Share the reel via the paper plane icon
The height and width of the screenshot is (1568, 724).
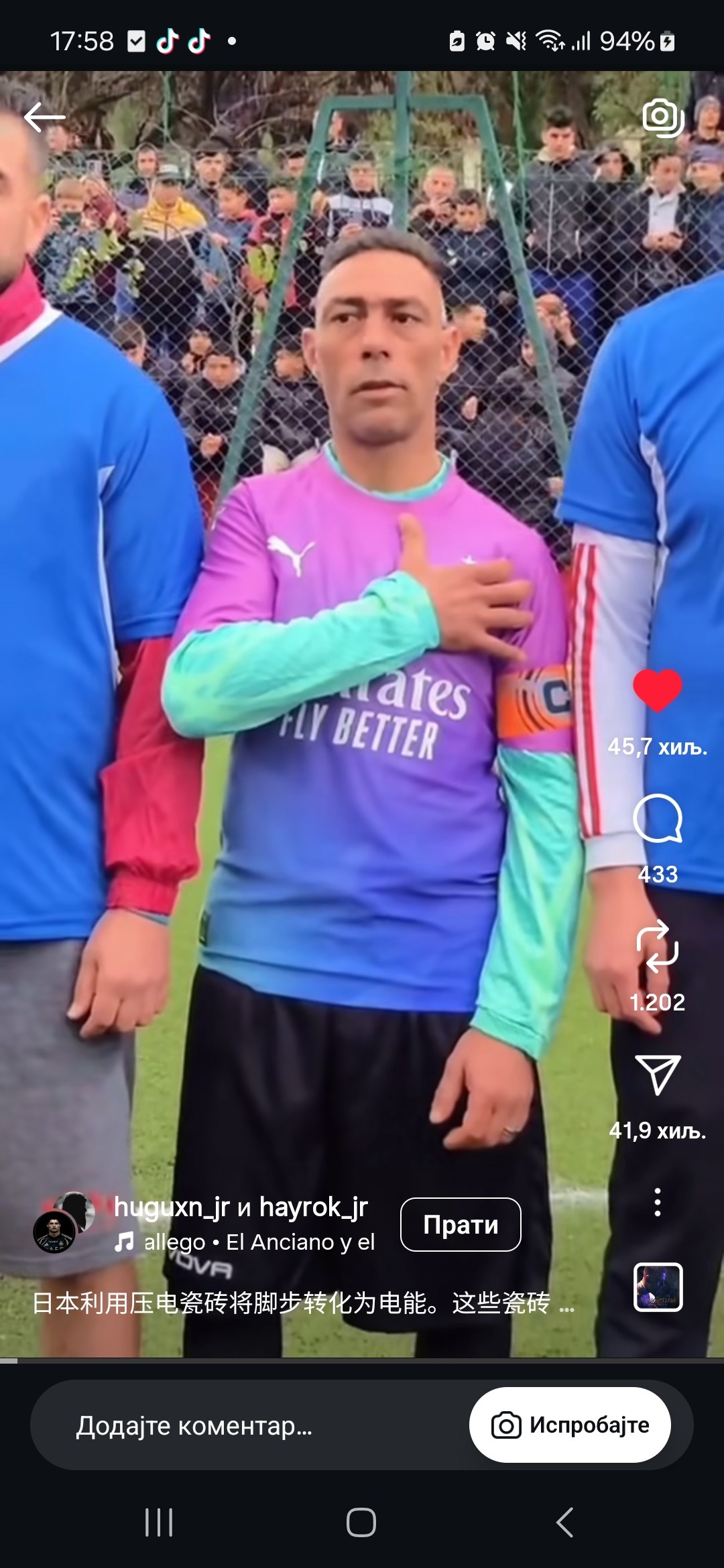[x=657, y=1074]
